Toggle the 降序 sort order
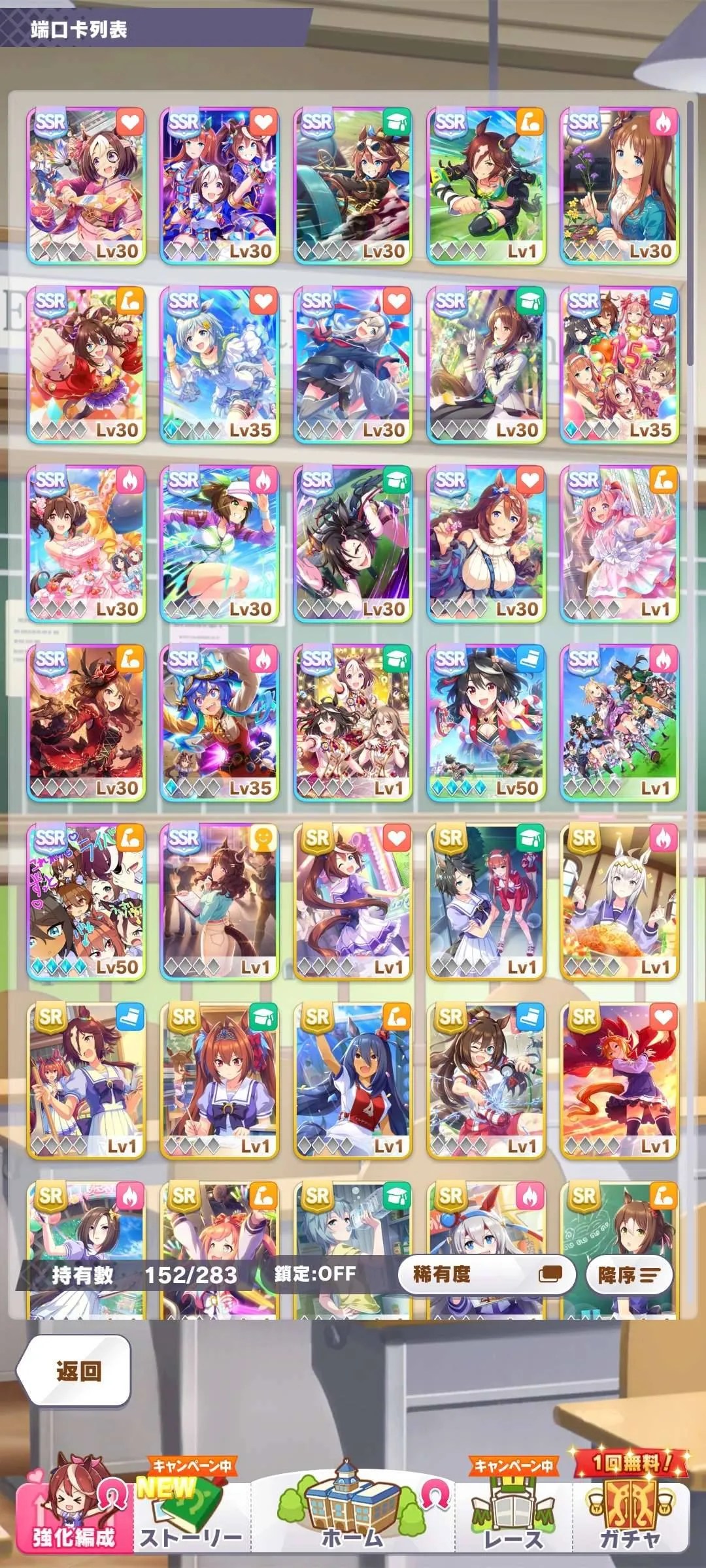Viewport: 706px width, 1568px height. click(x=628, y=1275)
